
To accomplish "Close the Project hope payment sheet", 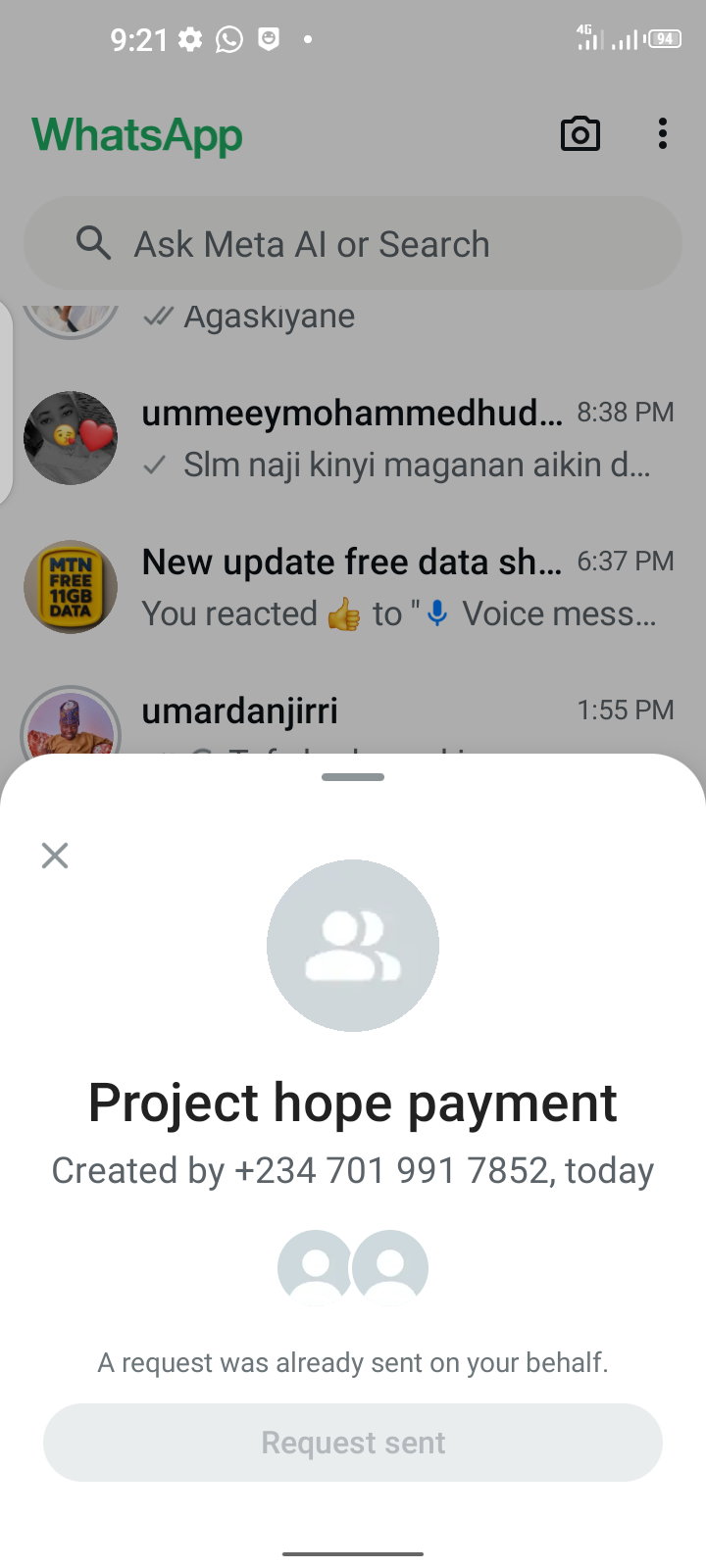I will coord(55,856).
